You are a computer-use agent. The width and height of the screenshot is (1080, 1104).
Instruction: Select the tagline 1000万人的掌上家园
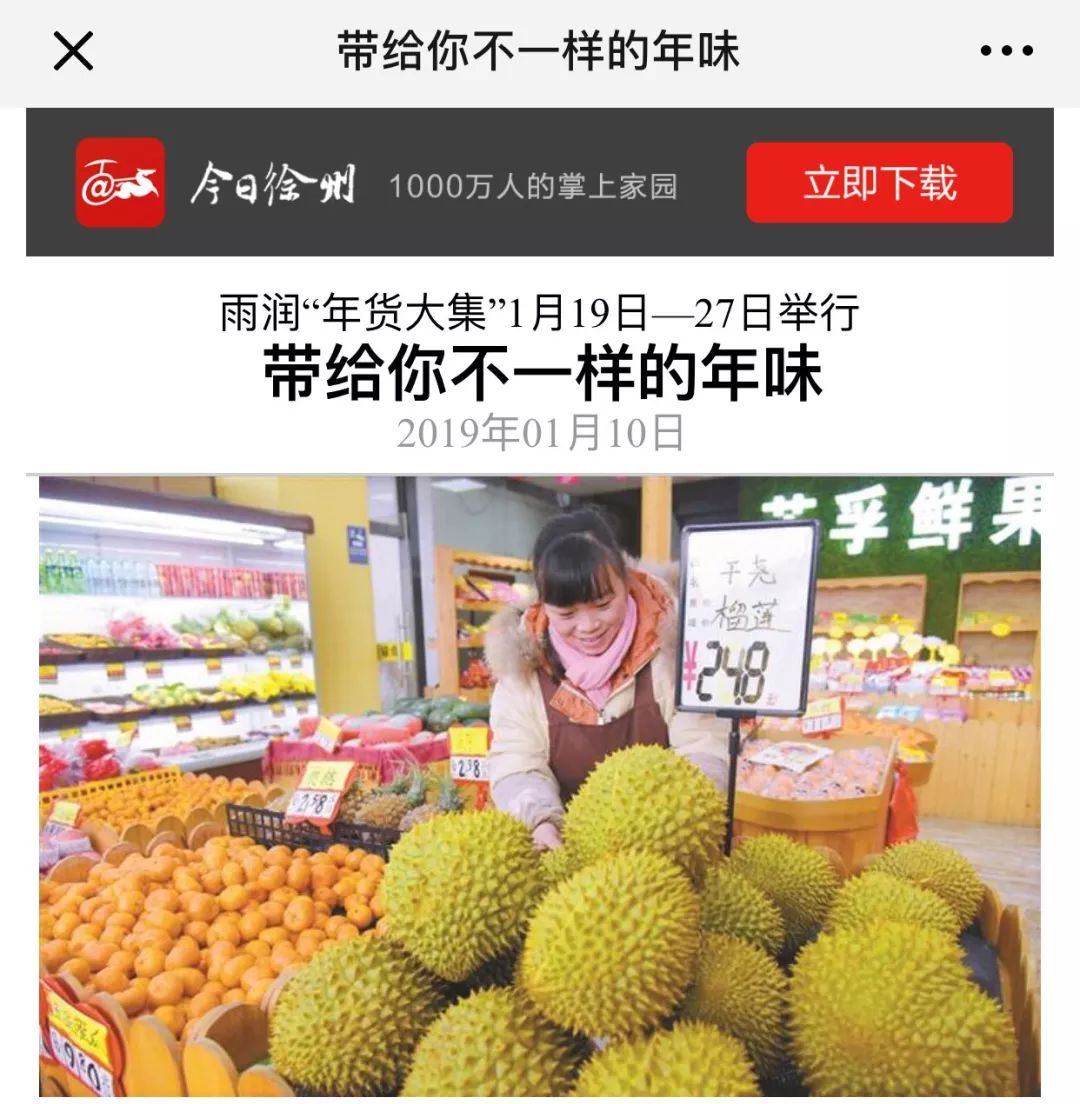pyautogui.click(x=535, y=184)
